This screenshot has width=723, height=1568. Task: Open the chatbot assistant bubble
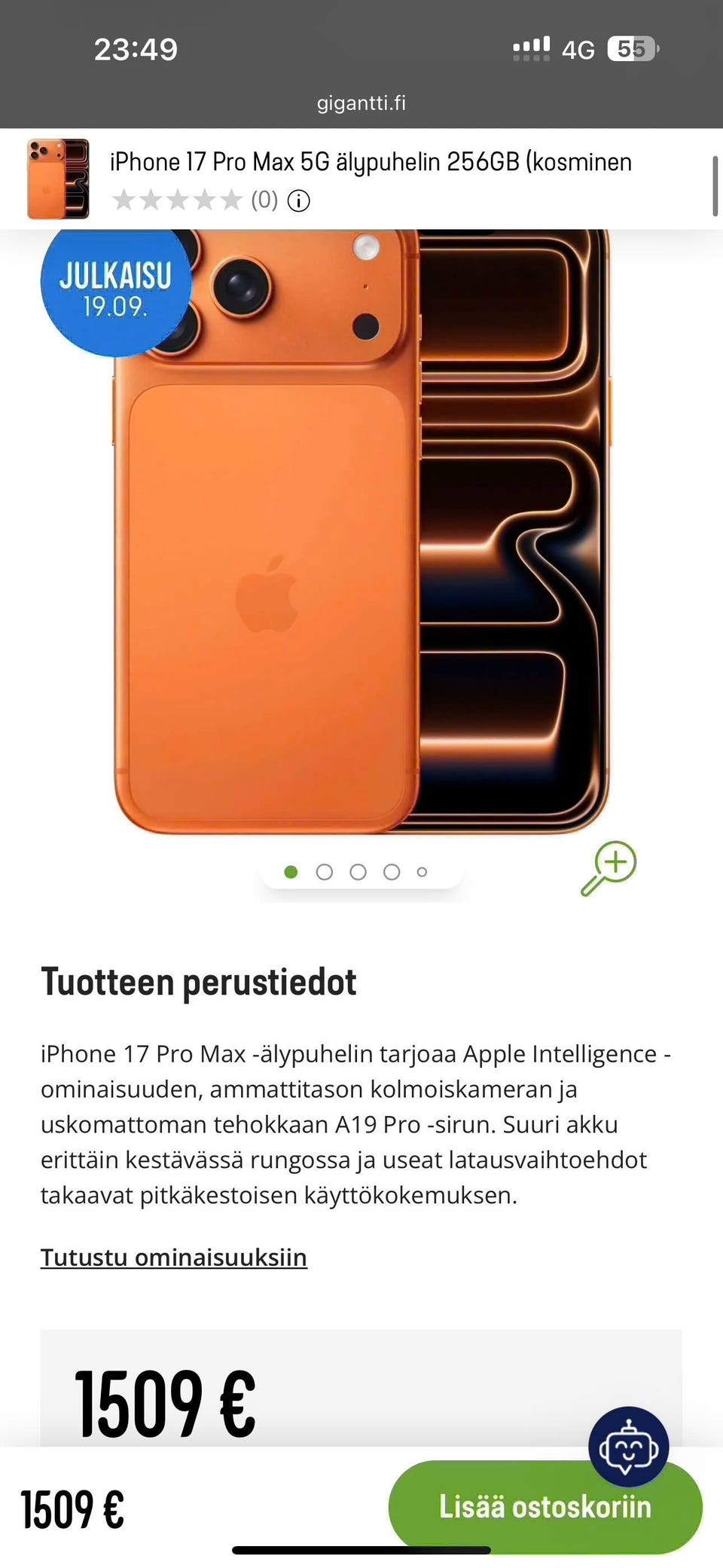(x=629, y=1447)
